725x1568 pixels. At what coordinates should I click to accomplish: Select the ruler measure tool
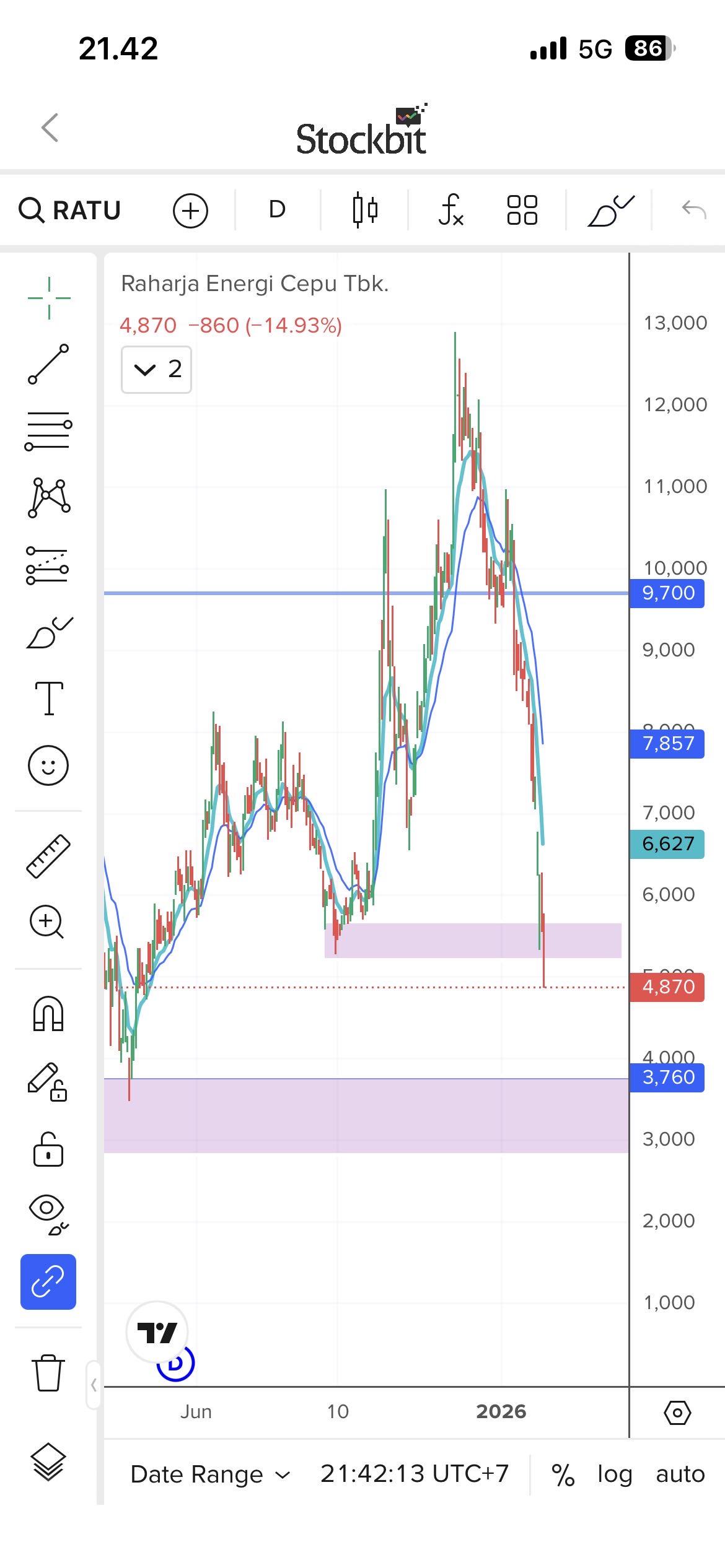48,856
